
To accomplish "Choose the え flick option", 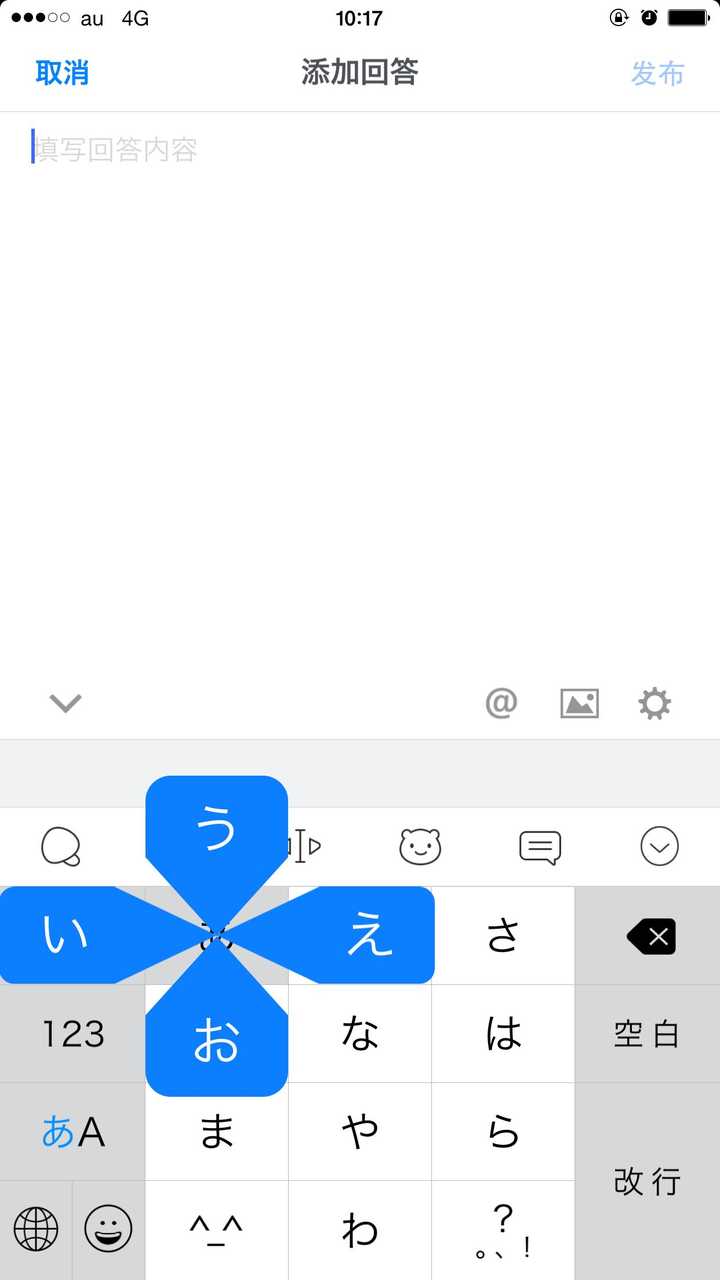I will 368,935.
